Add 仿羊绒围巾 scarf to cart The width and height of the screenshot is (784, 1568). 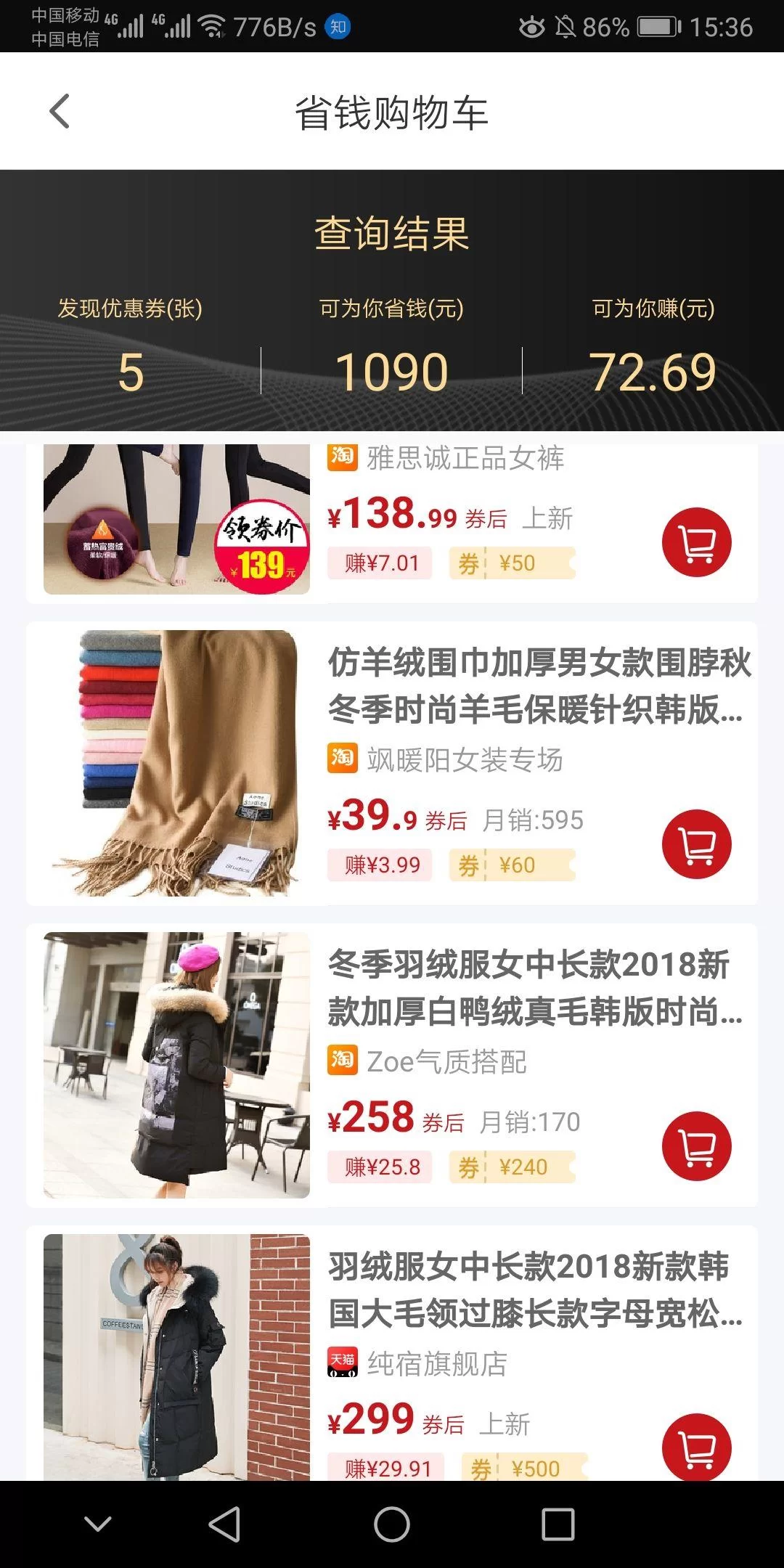click(696, 844)
